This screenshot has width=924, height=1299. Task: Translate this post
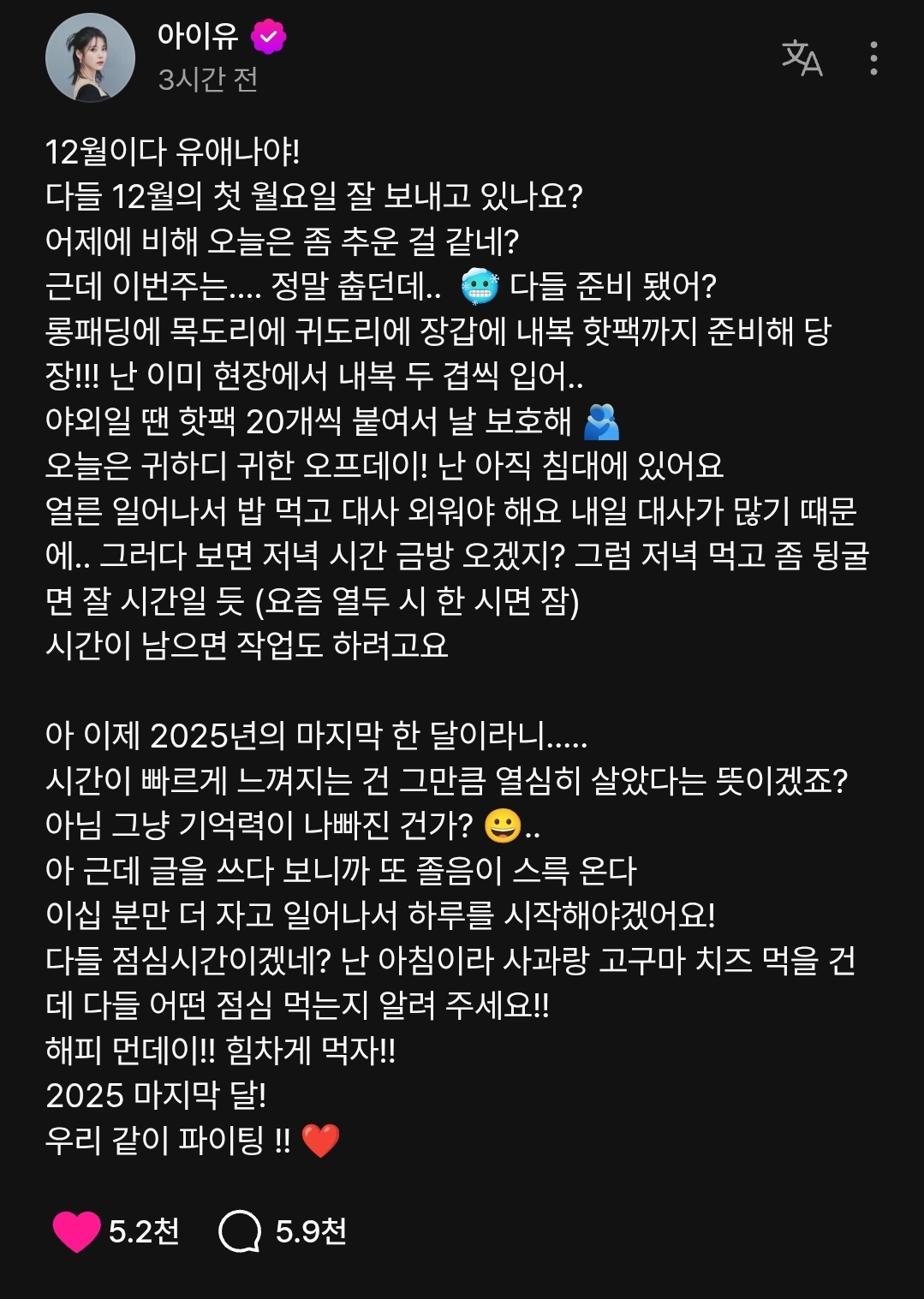click(802, 58)
